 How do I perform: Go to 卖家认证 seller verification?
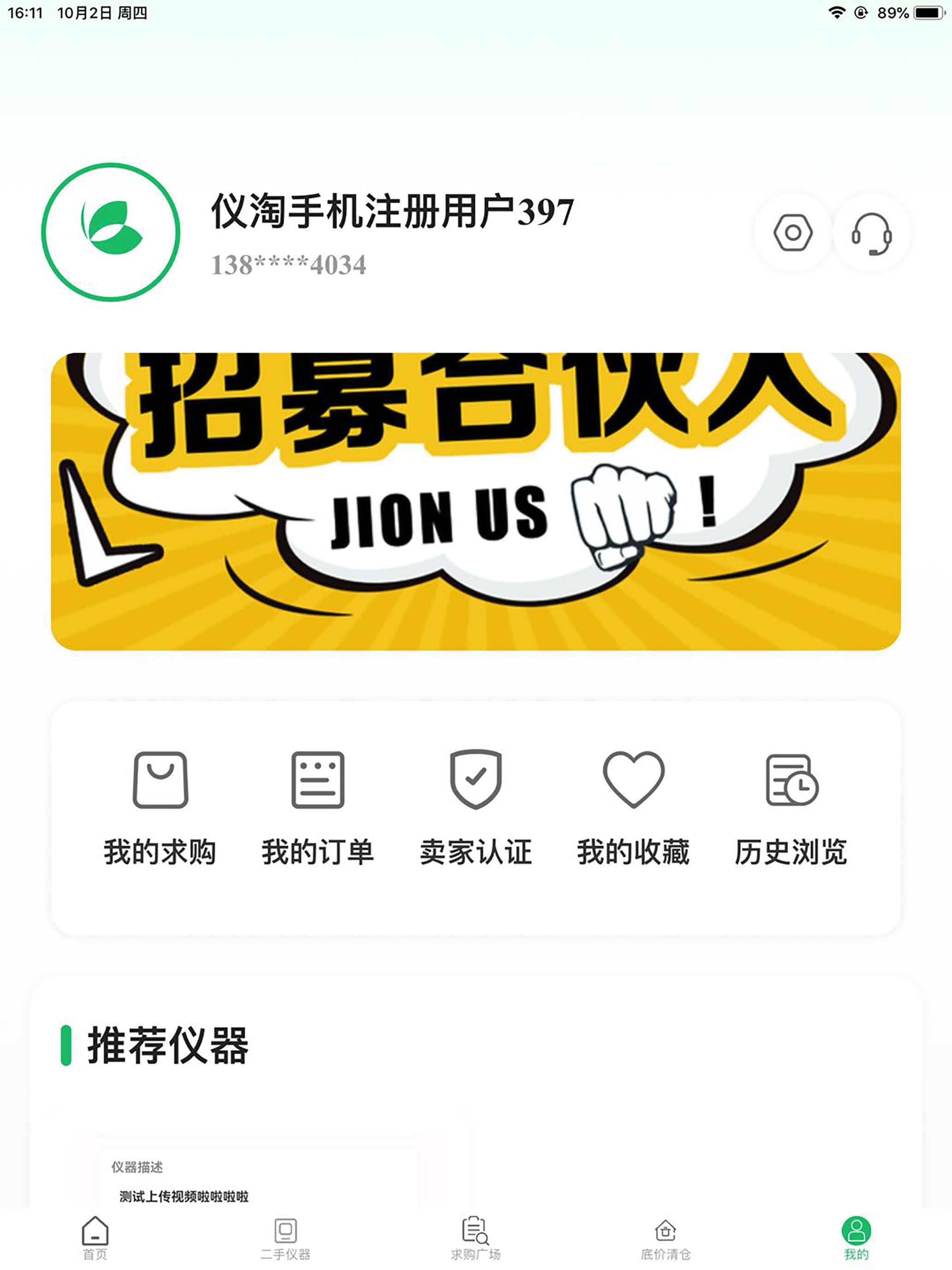(476, 808)
